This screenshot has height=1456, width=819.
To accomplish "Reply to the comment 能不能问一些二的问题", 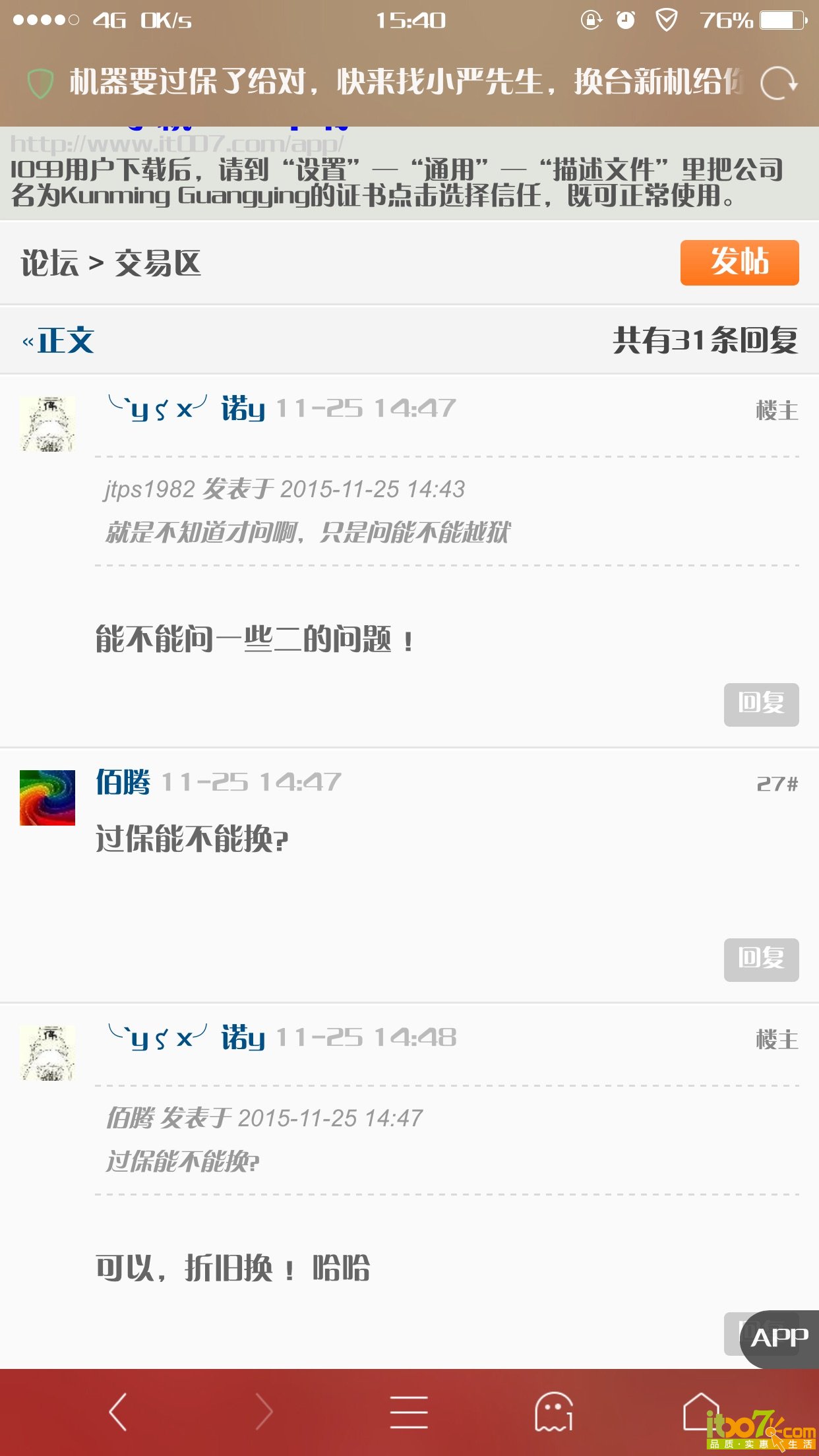I will [x=760, y=704].
